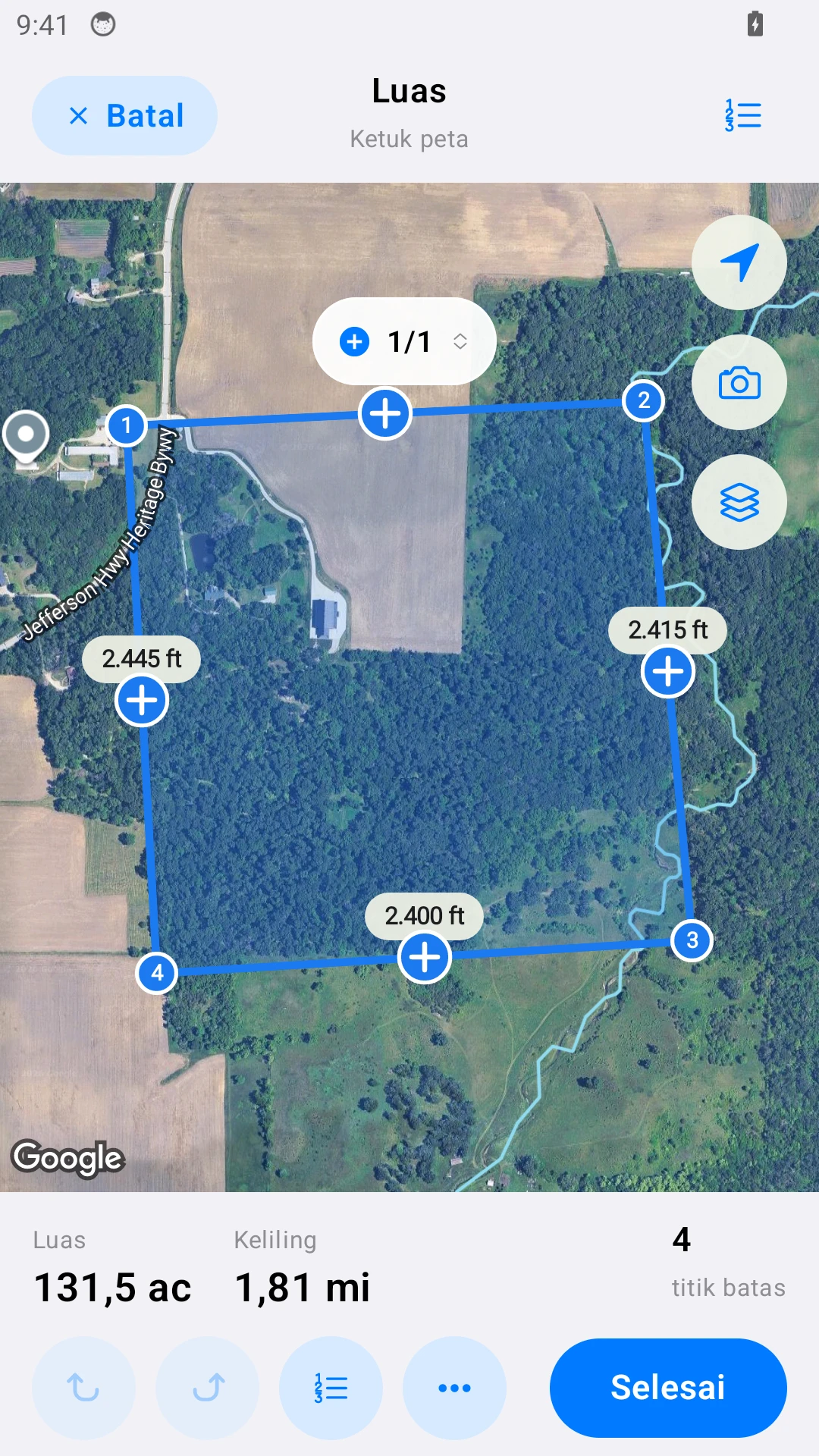
Task: Add point on the 2.400 ft edge
Action: click(425, 957)
